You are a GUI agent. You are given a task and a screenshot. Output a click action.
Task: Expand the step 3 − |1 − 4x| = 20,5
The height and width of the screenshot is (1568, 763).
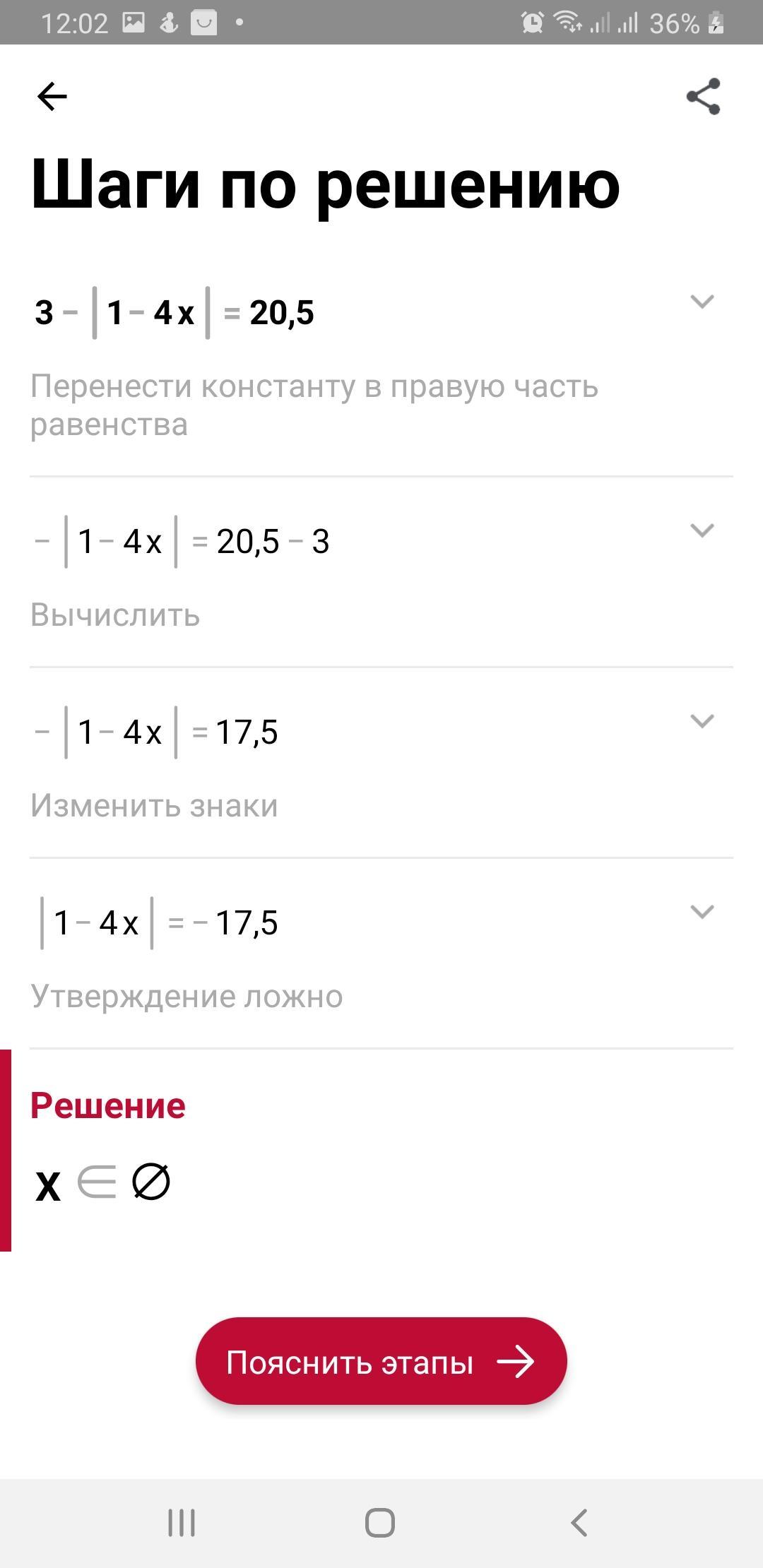tap(702, 302)
